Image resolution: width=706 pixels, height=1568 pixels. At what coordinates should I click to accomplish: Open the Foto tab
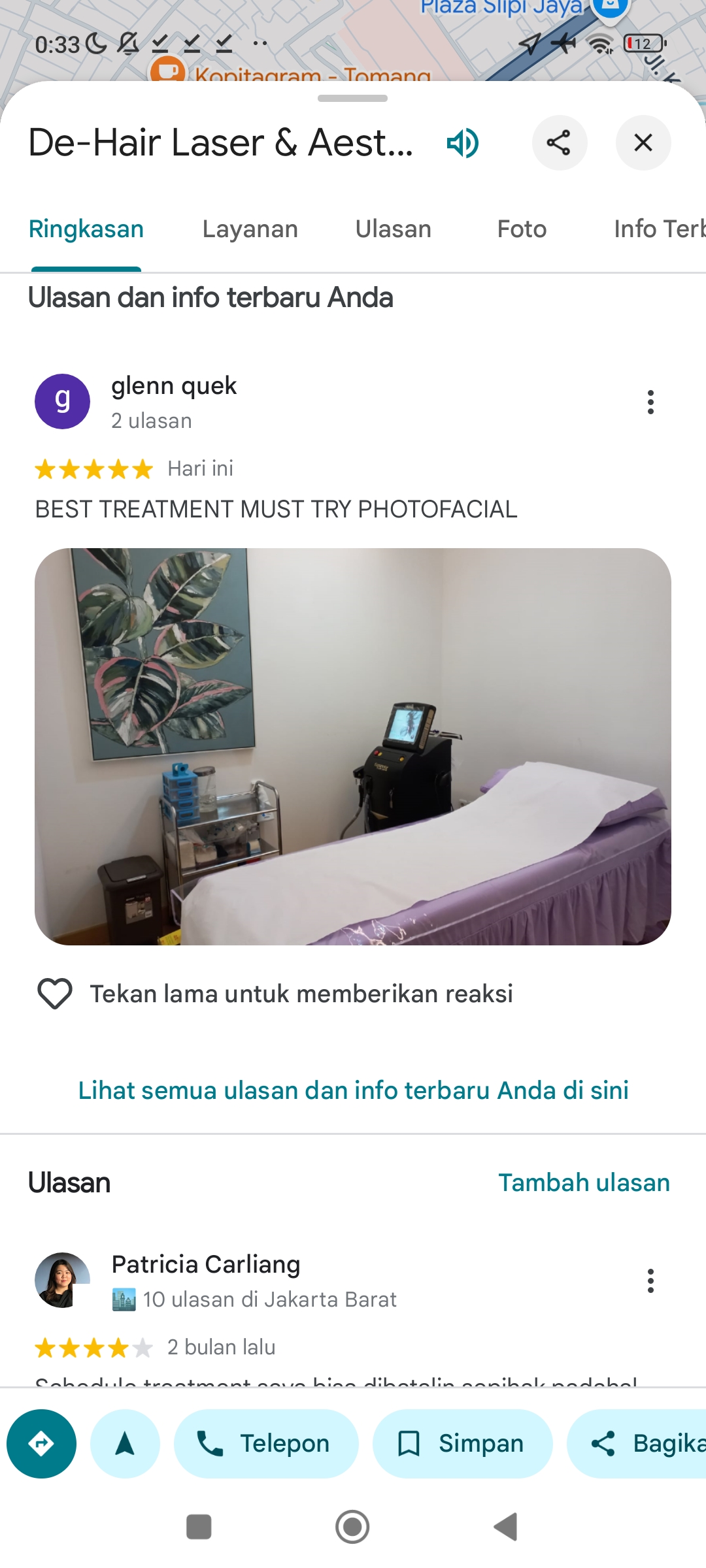coord(522,229)
